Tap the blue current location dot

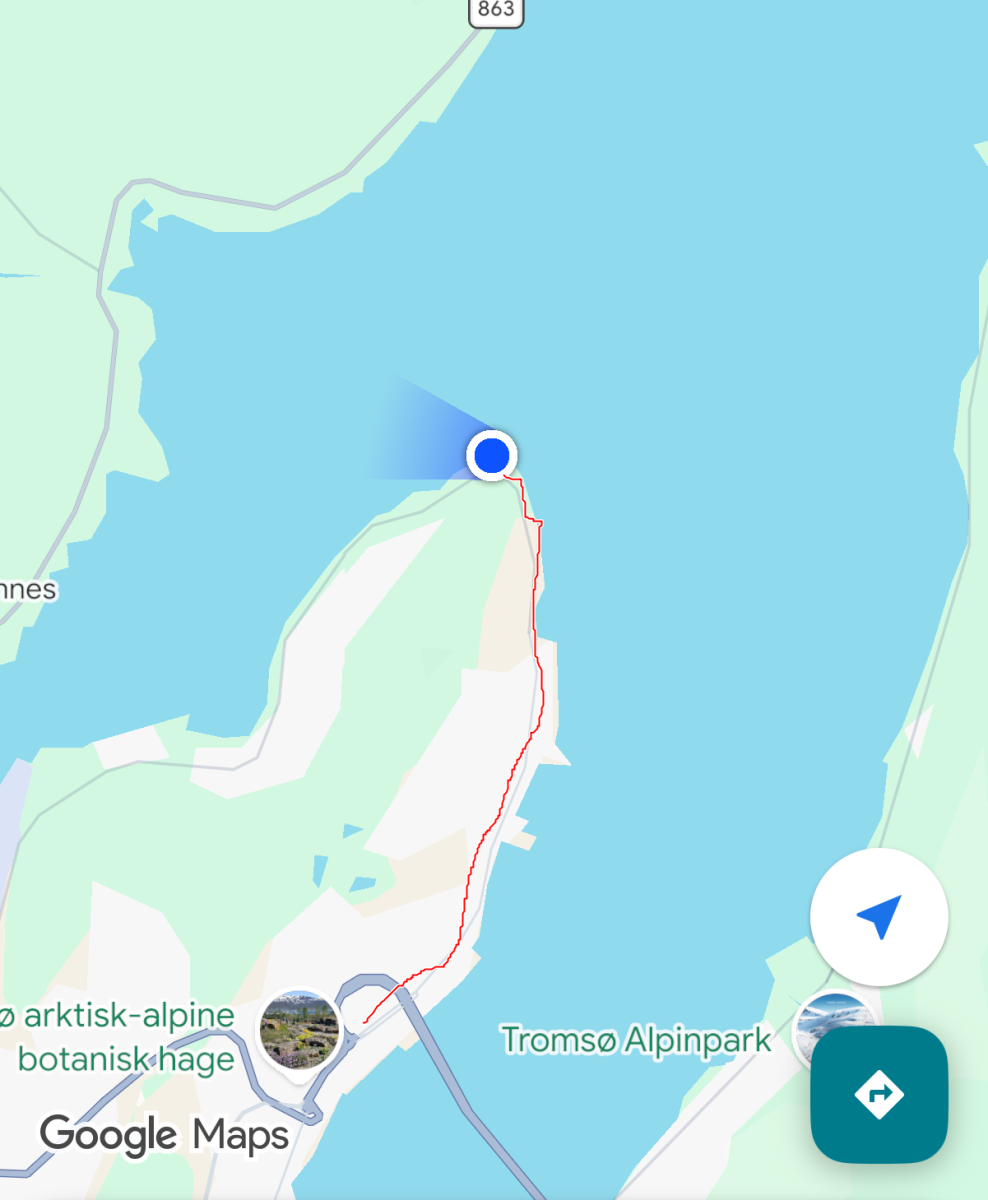pyautogui.click(x=491, y=456)
